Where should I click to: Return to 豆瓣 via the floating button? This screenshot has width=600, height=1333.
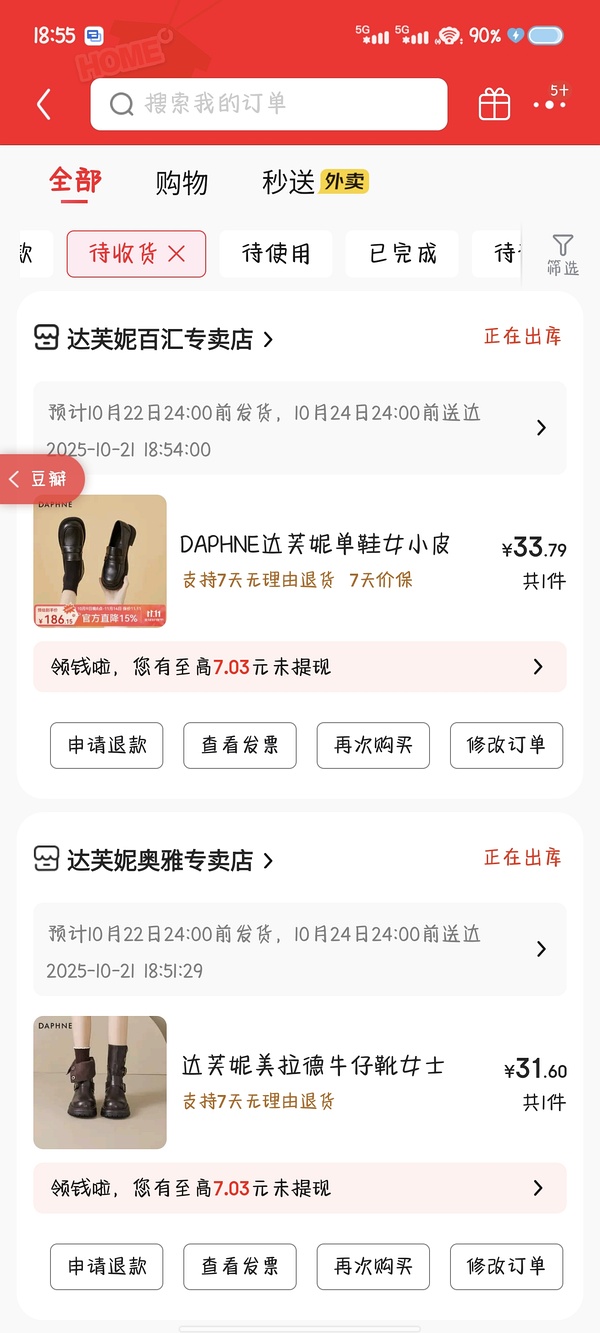[42, 479]
